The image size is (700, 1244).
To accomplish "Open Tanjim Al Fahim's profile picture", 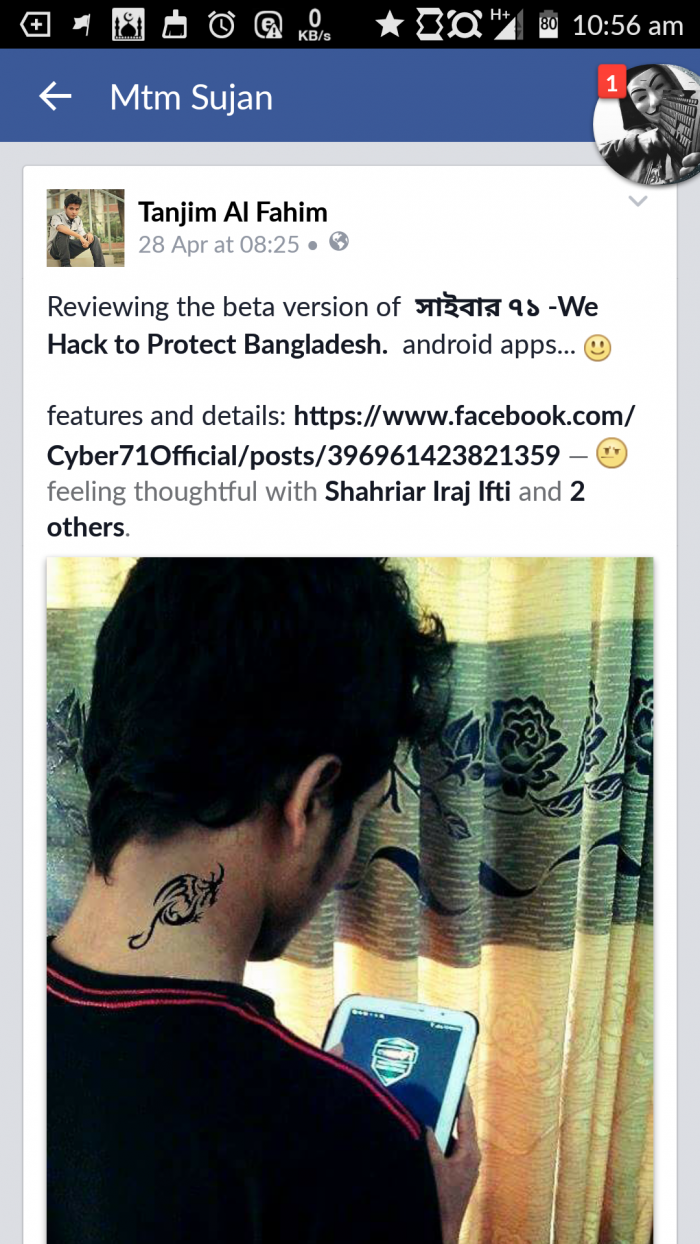I will pos(86,228).
